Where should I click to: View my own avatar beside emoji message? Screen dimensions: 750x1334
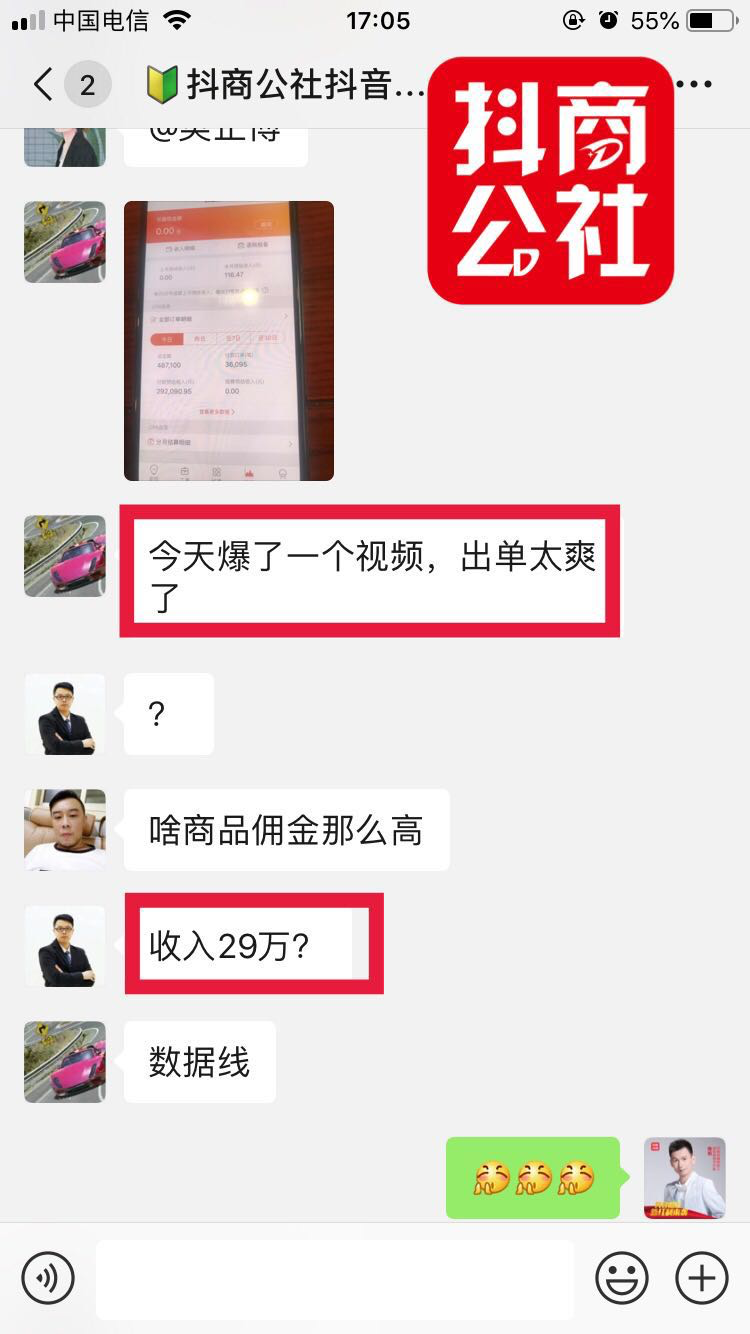click(x=684, y=1178)
